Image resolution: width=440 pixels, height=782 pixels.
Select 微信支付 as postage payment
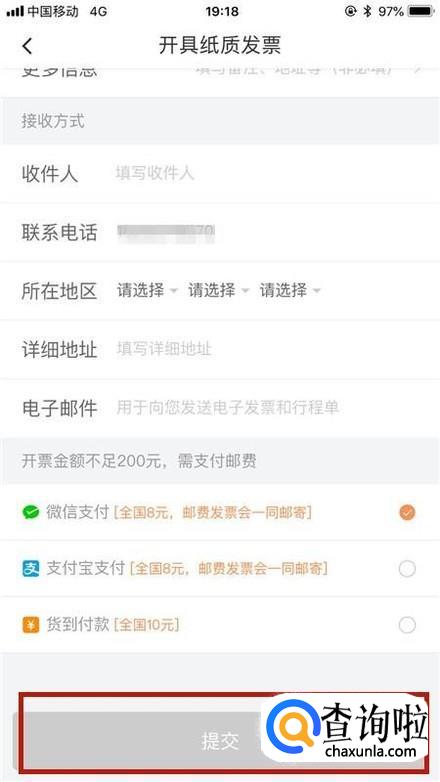point(220,512)
